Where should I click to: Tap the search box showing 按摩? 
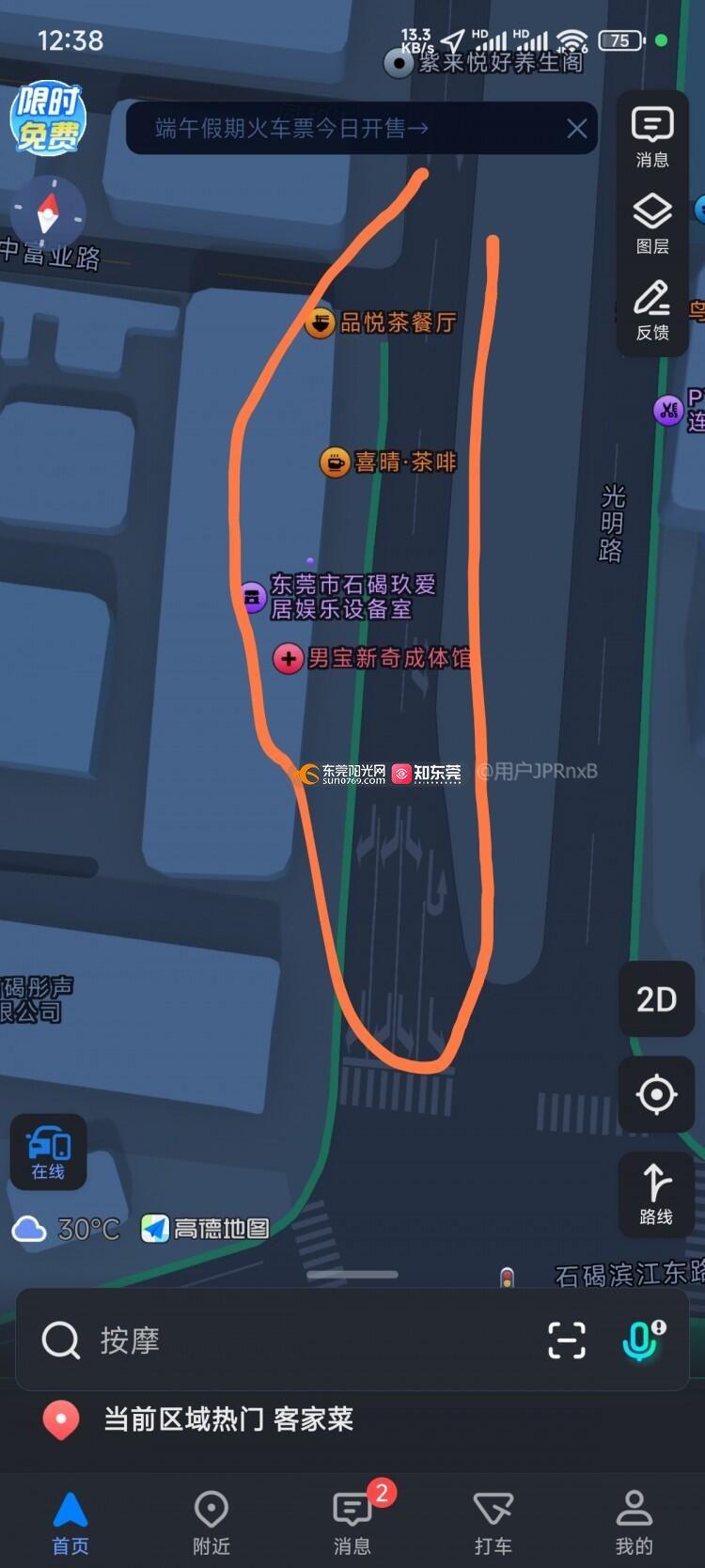(282, 1340)
